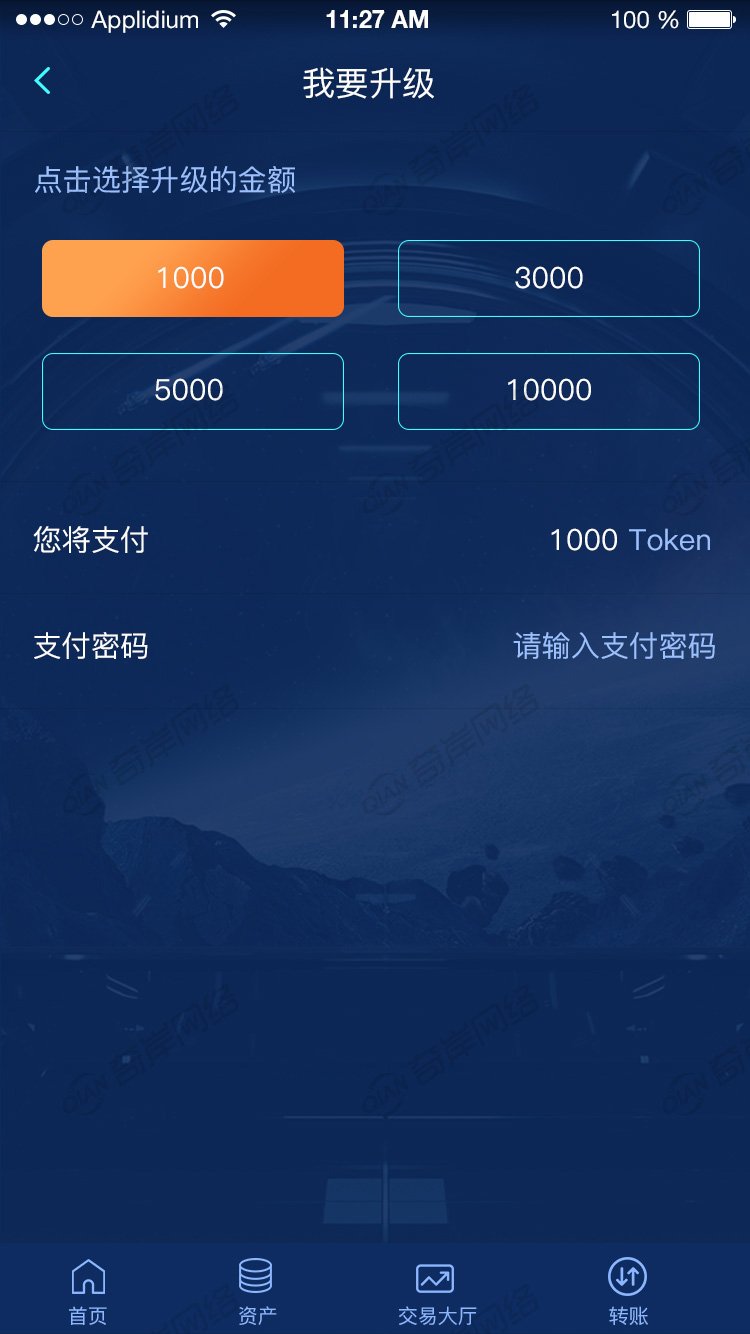This screenshot has height=1334, width=750.
Task: Open the 转账 transfer tab
Action: (x=628, y=1291)
